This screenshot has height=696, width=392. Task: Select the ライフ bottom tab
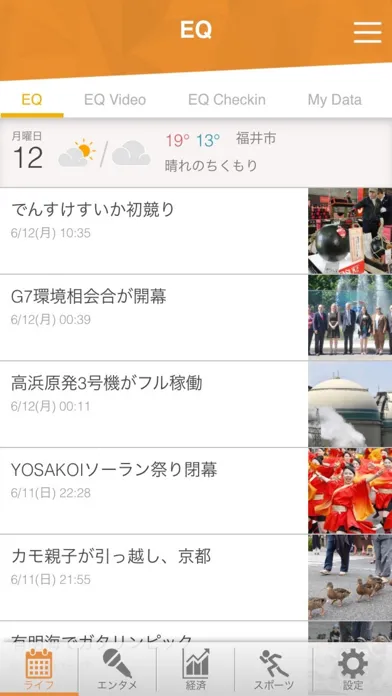[x=39, y=669]
